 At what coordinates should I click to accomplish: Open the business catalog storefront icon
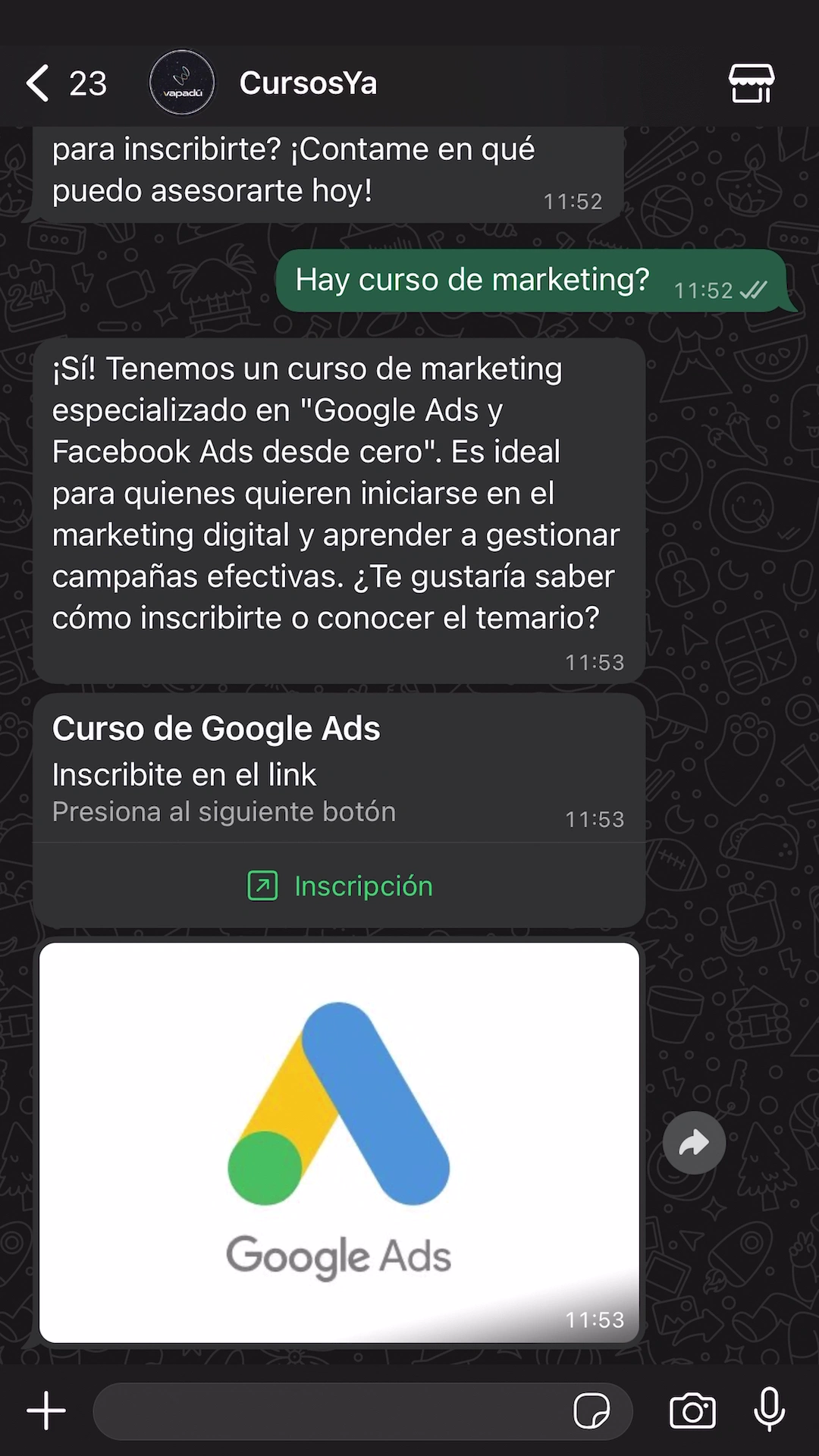(751, 83)
